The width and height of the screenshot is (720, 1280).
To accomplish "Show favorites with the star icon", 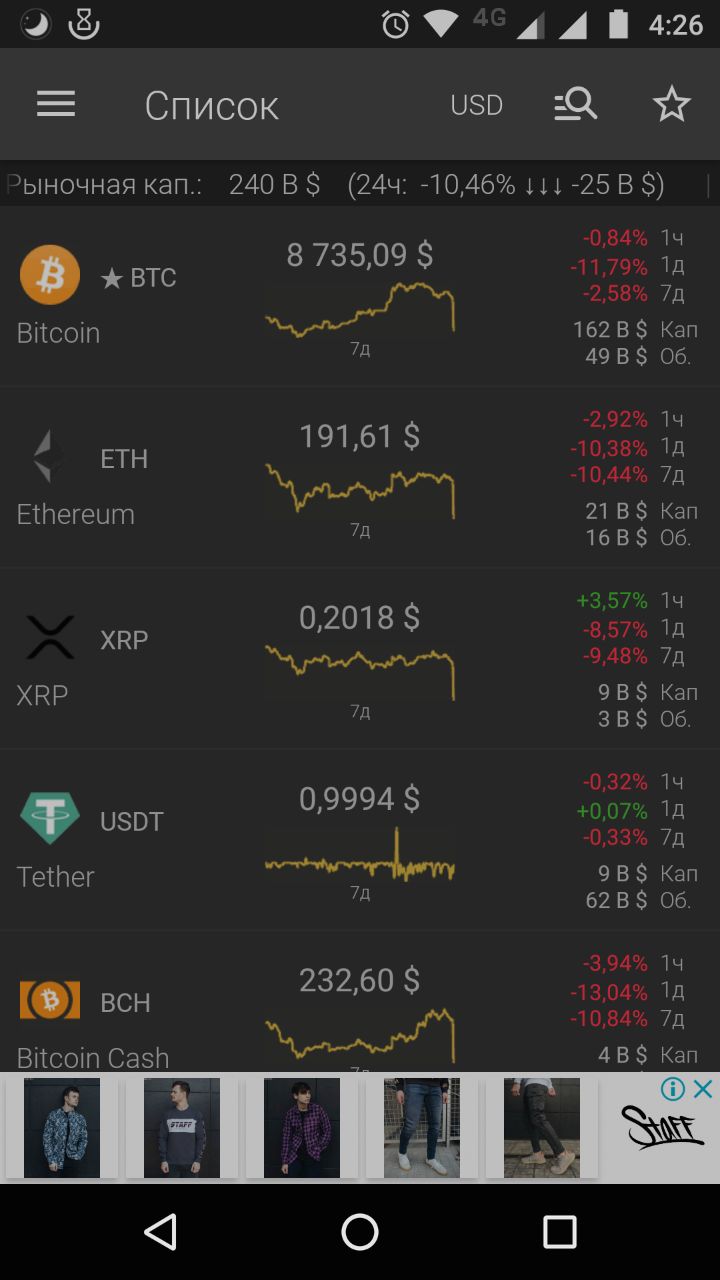I will pyautogui.click(x=672, y=104).
